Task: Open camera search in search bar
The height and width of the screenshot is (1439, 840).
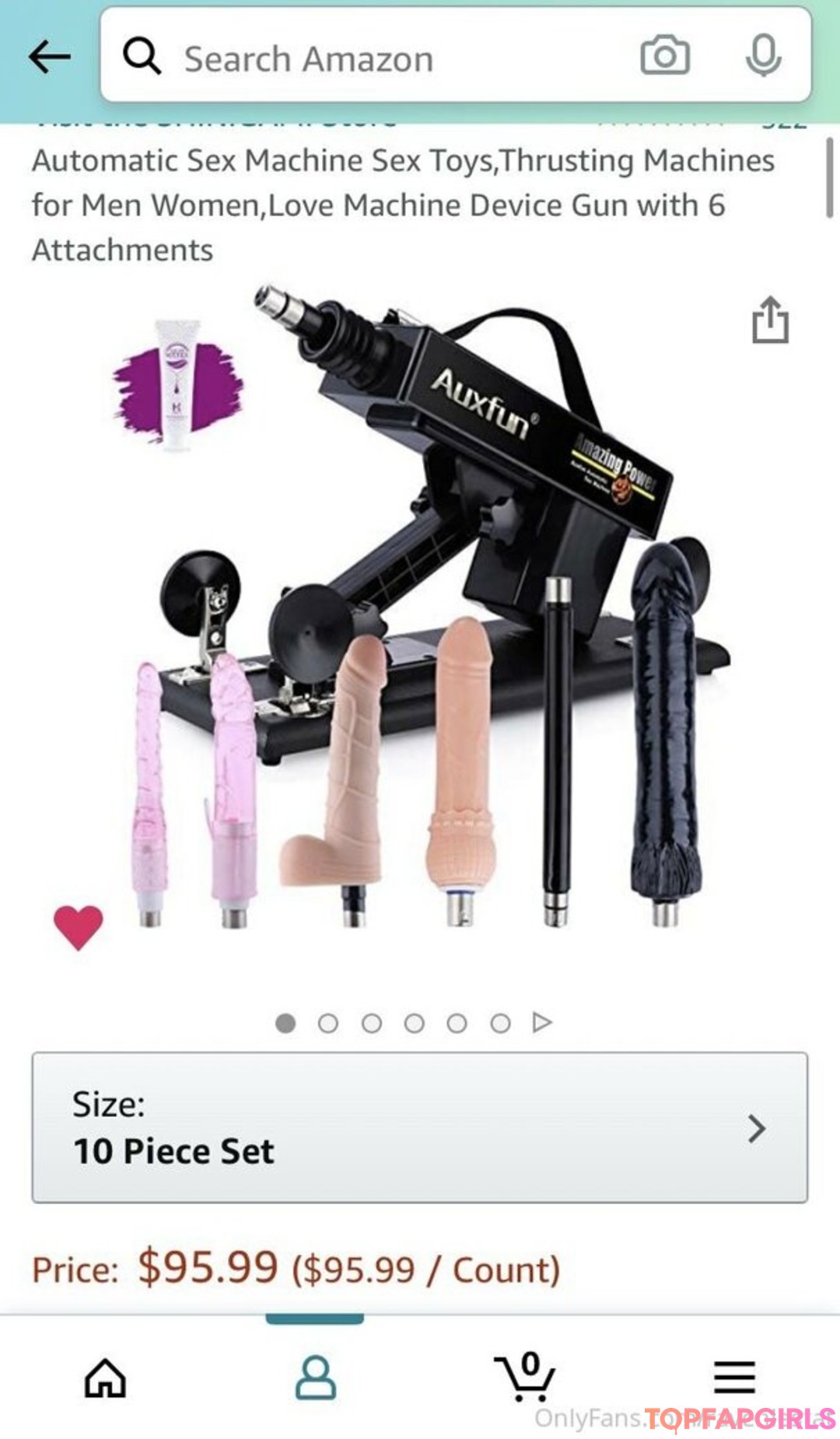Action: pyautogui.click(x=664, y=56)
